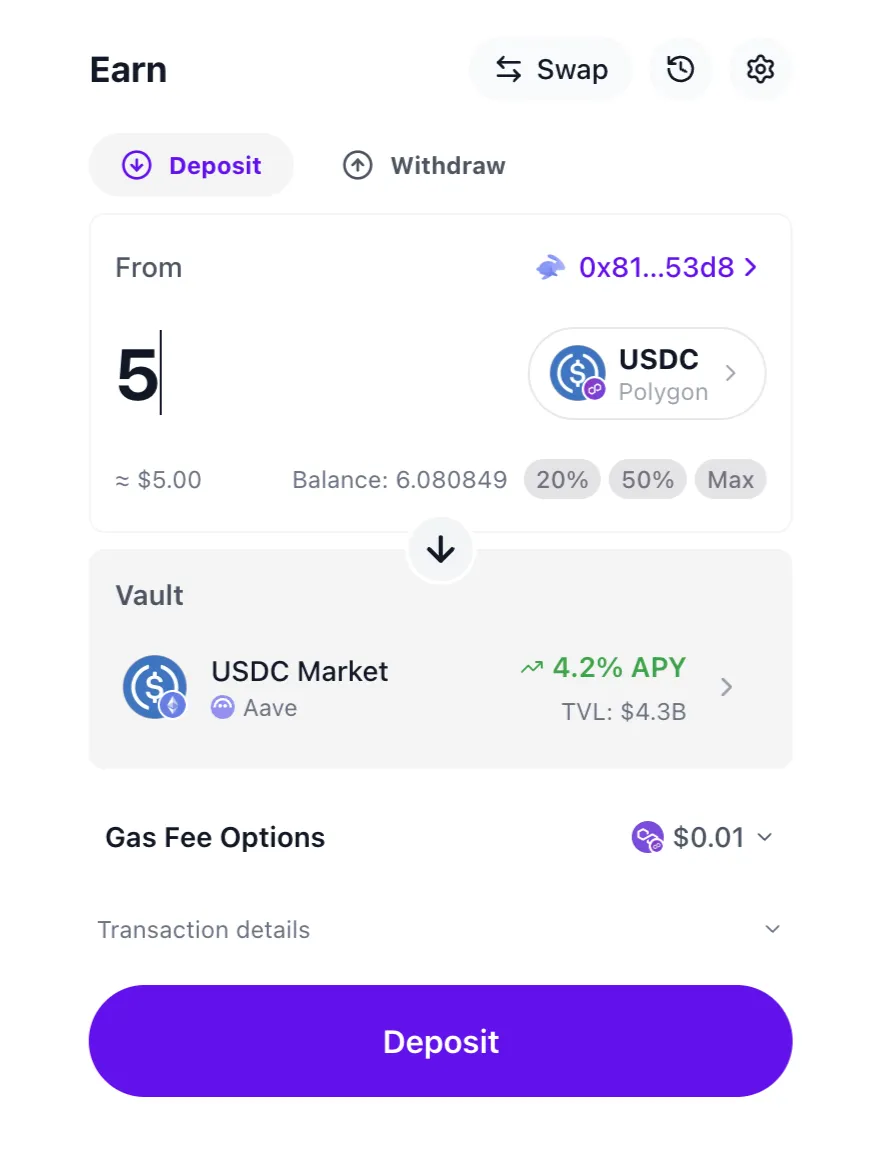Viewport: 880px width, 1160px height.
Task: Open the transaction history icon
Action: click(681, 69)
